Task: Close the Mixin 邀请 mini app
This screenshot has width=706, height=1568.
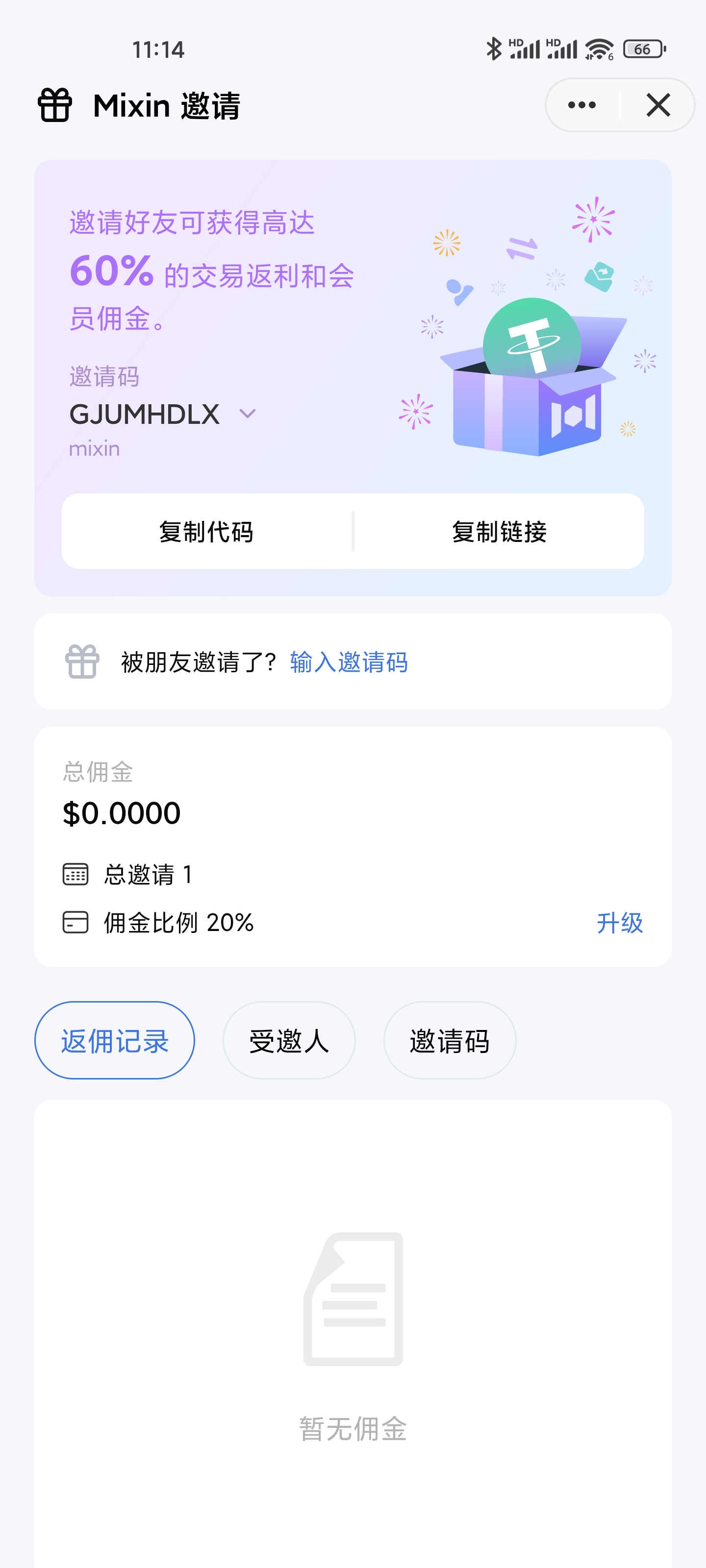Action: click(x=658, y=105)
